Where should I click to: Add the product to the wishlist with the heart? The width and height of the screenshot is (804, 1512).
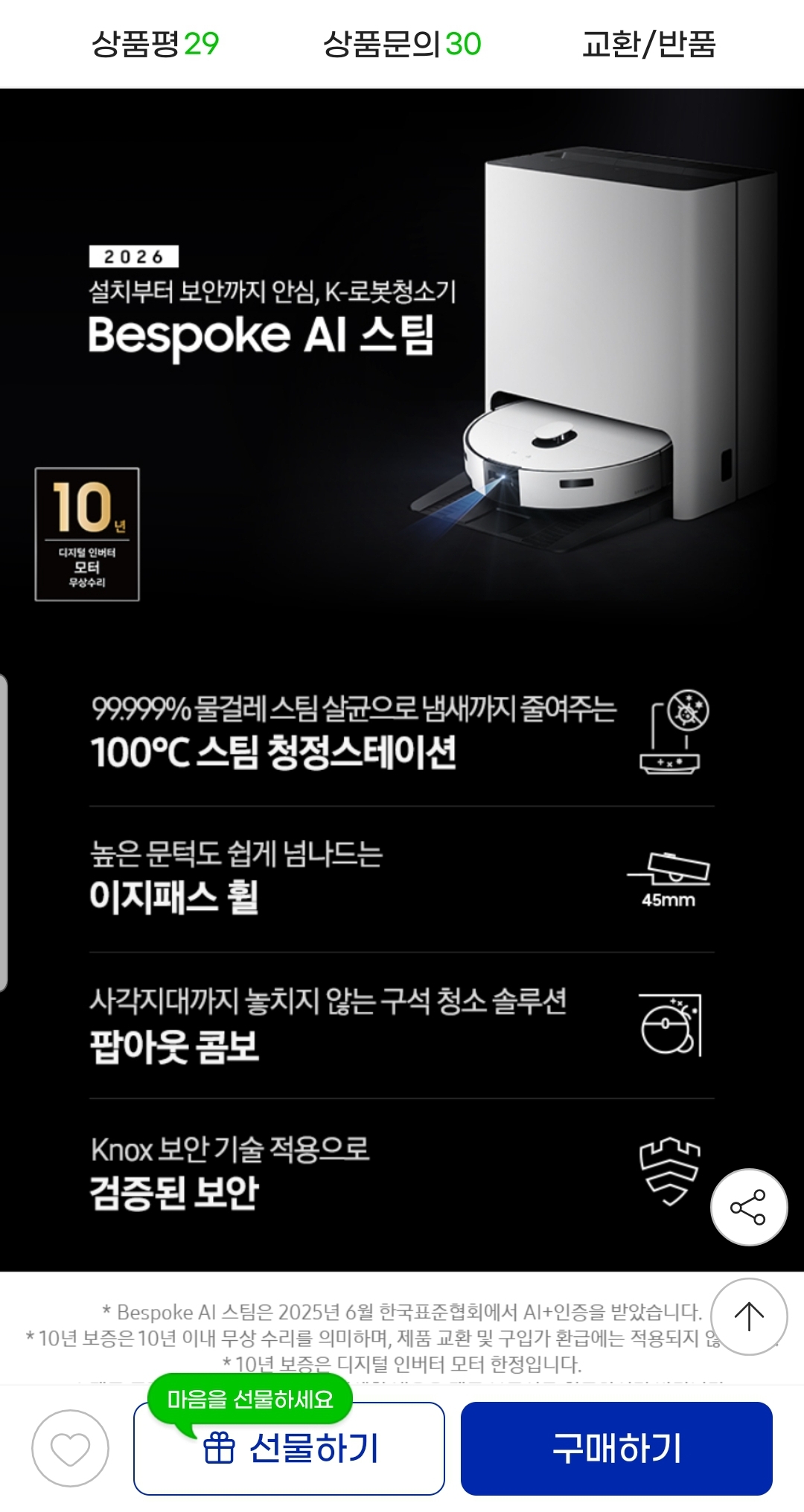[x=70, y=1448]
